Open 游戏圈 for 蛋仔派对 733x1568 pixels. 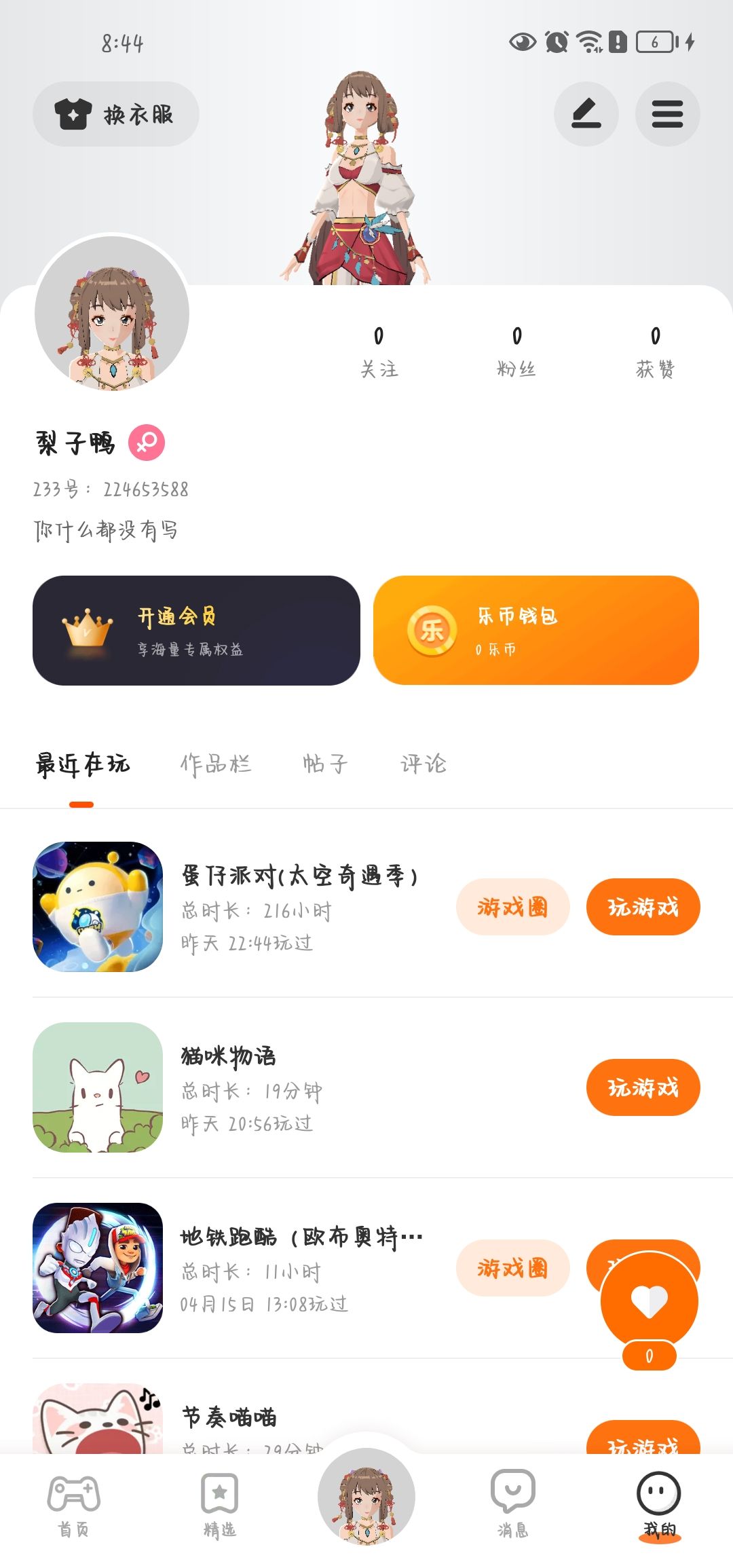[512, 907]
